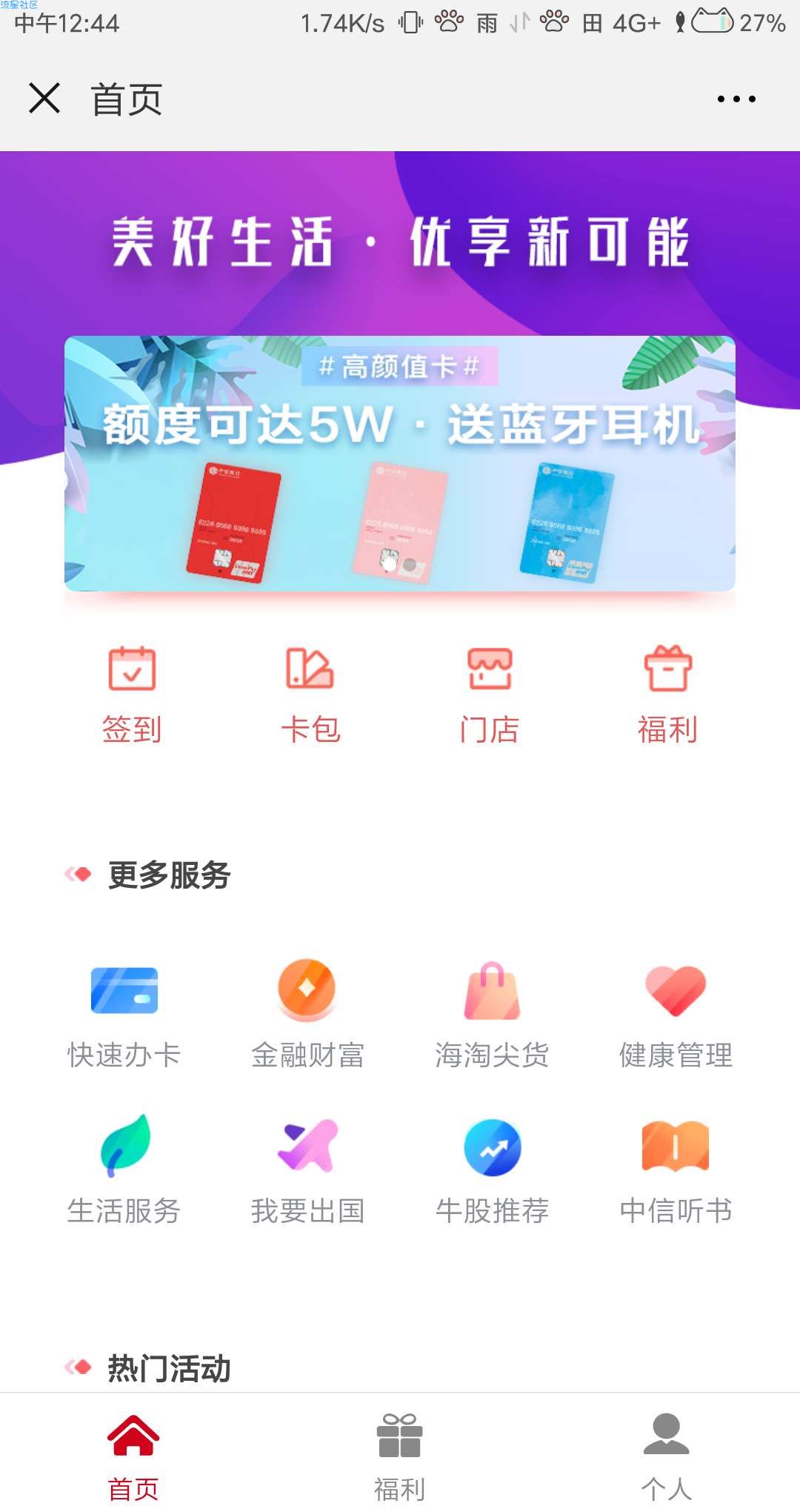Open the three-dot overflow menu
Viewport: 800px width, 1512px height.
point(736,99)
